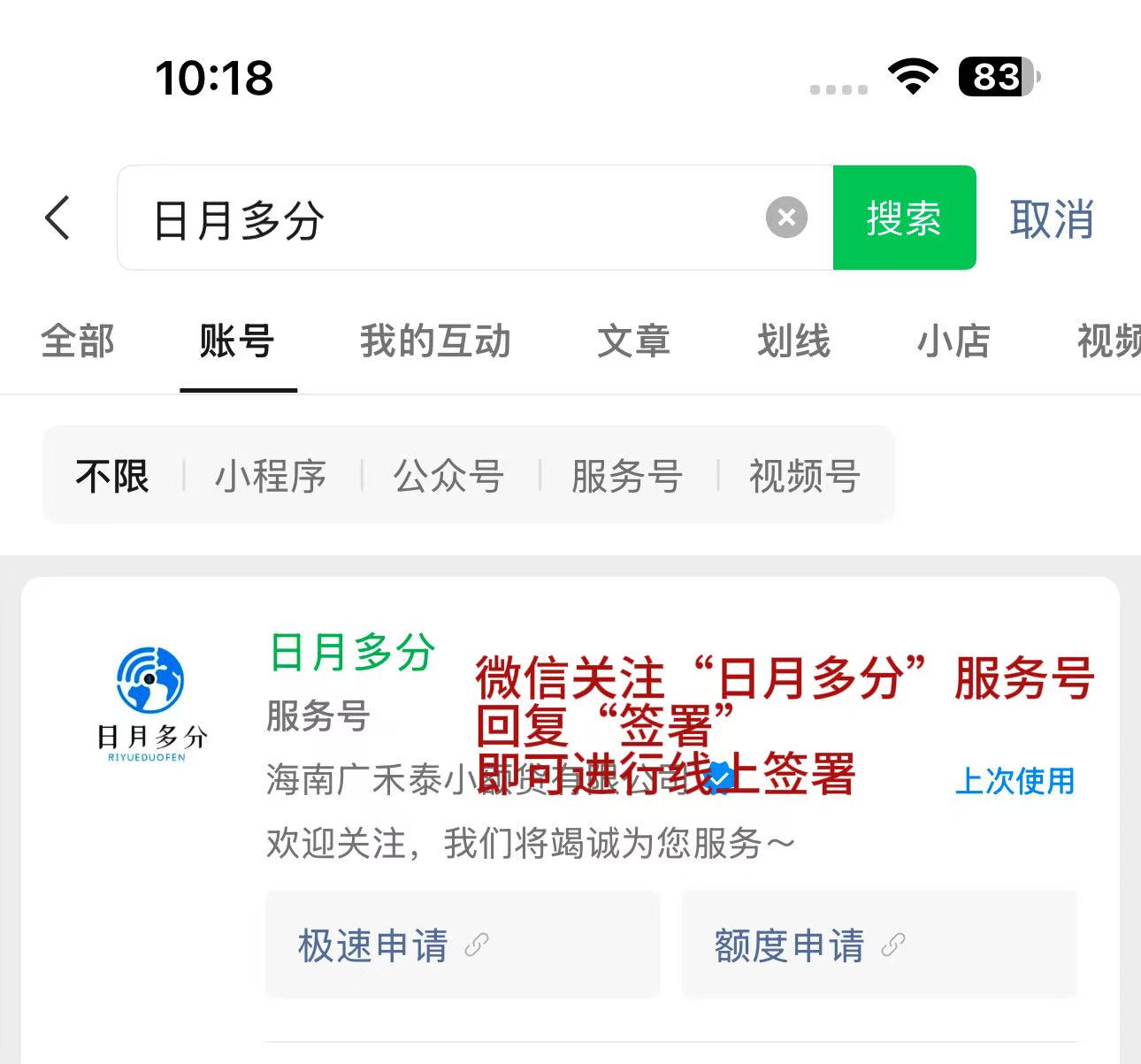1141x1064 pixels.
Task: Show the 划线 tab
Action: click(793, 341)
